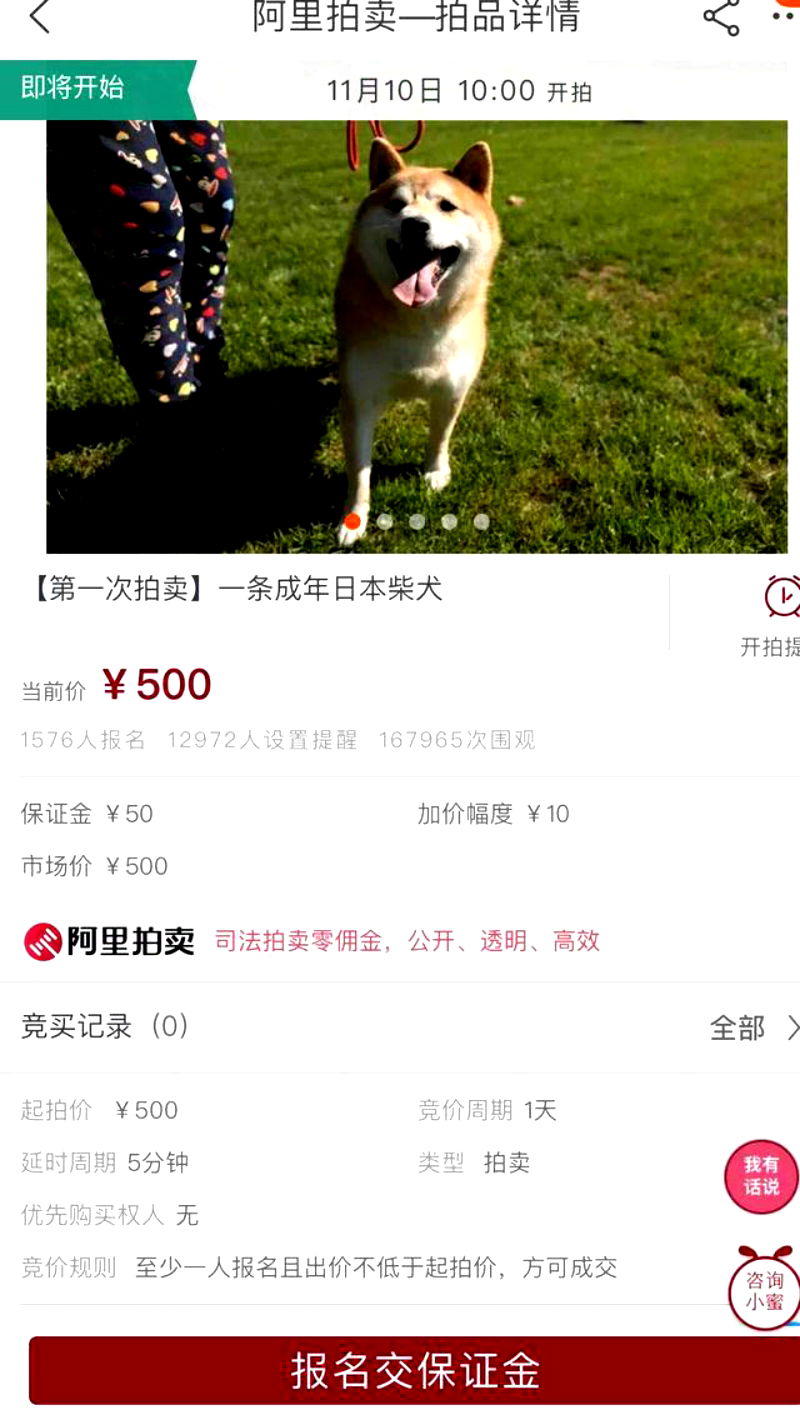Set the auction start reminder alarm
Screen dimensions: 800x1415
coord(780,610)
